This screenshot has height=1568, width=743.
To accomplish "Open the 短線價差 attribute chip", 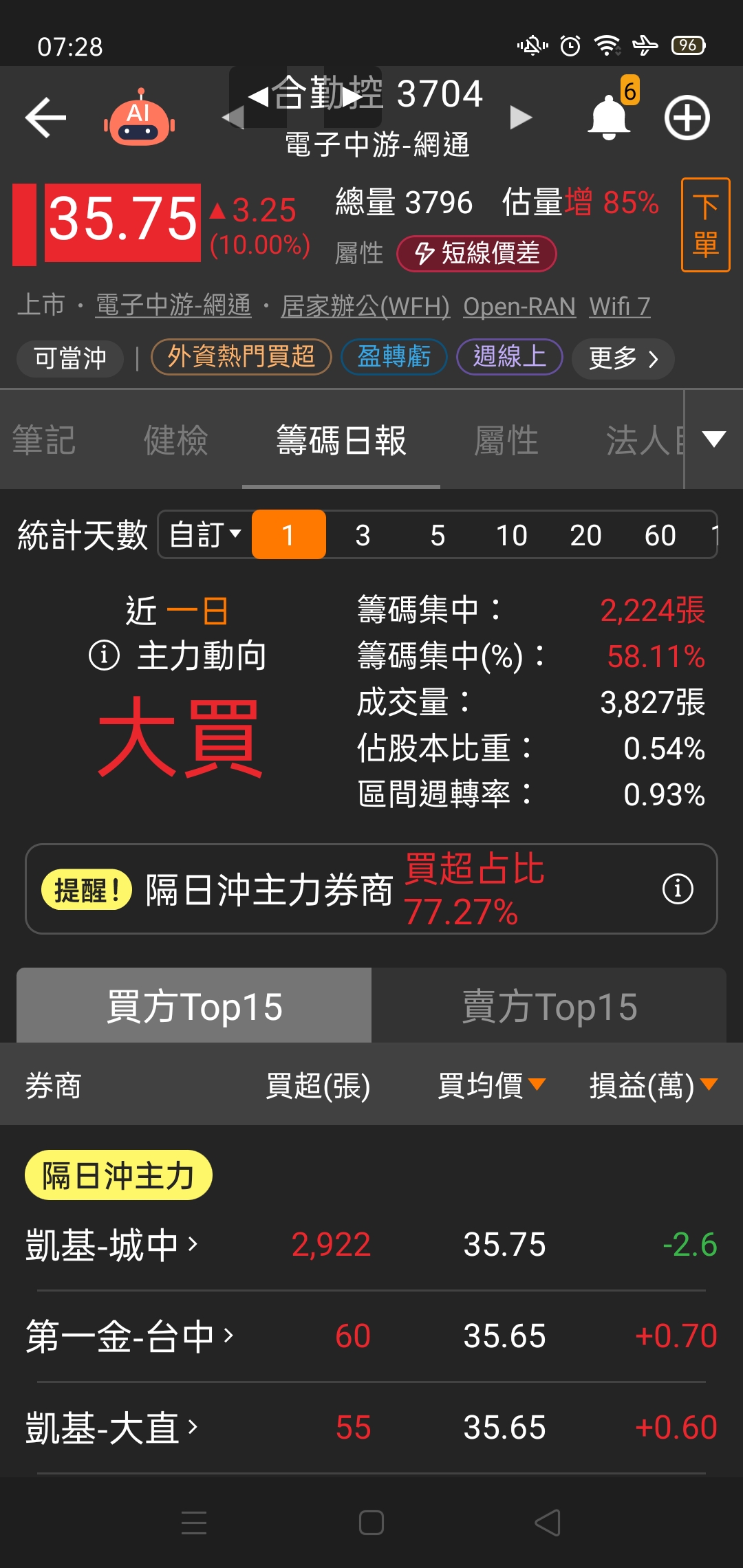I will tap(477, 253).
